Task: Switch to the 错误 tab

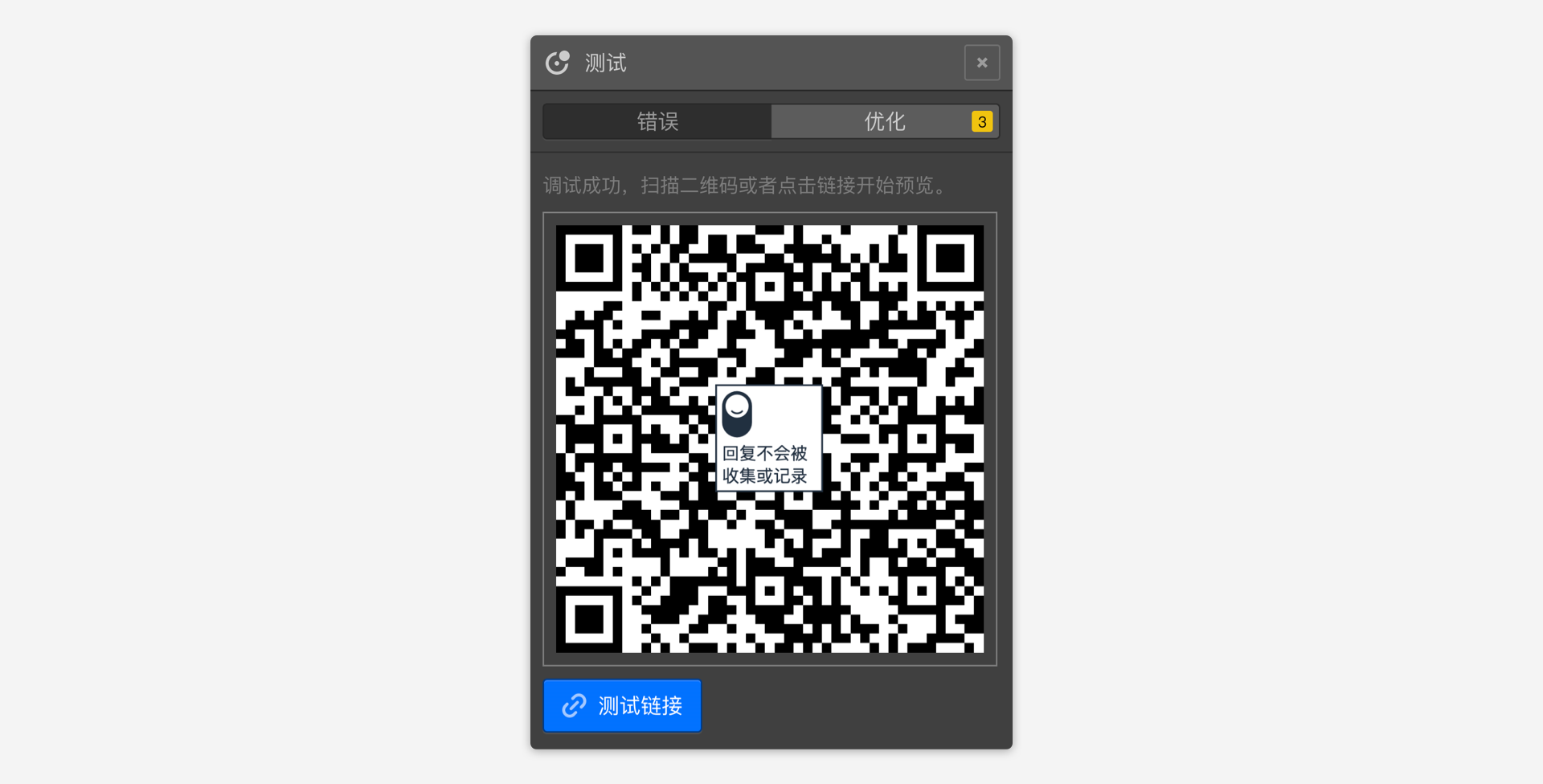Action: click(657, 121)
